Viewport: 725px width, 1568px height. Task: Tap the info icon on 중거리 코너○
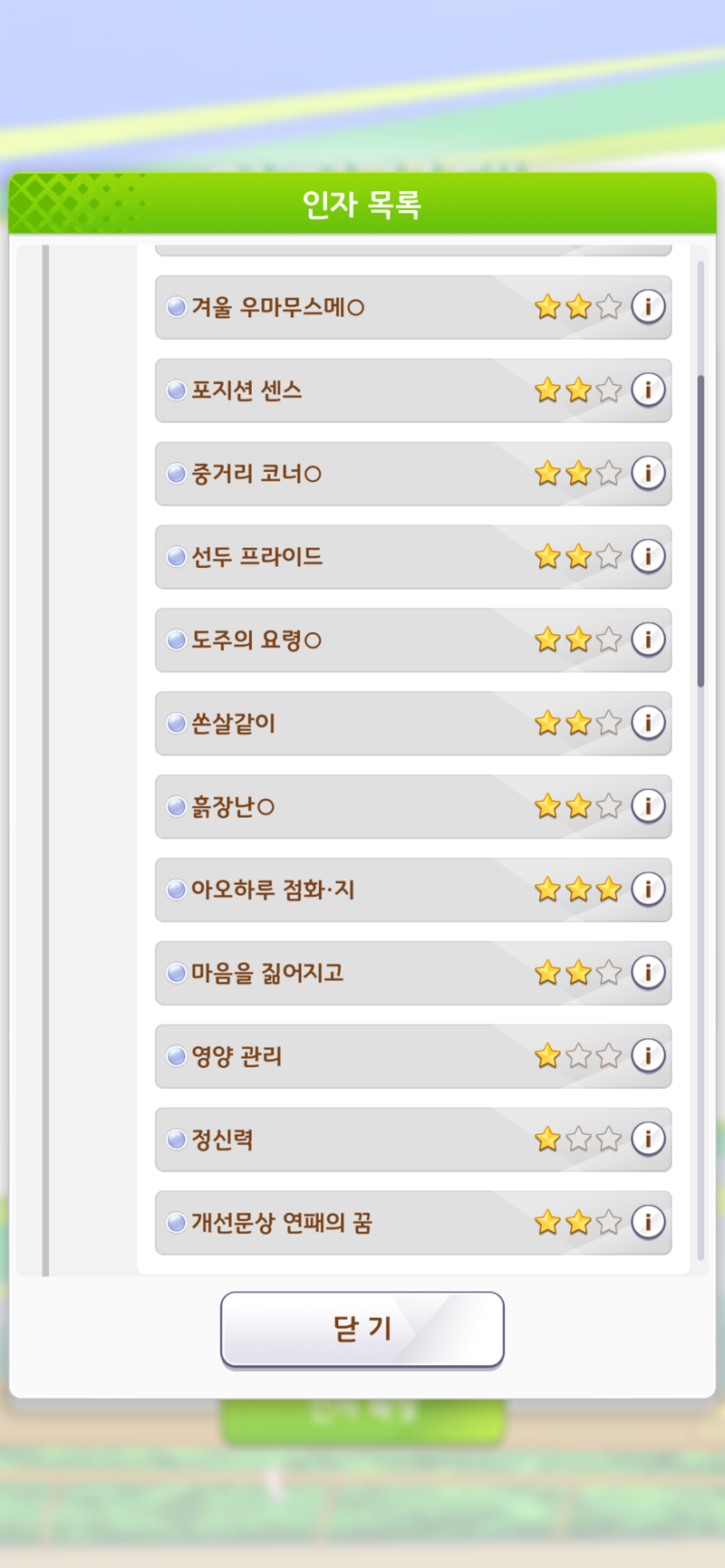pyautogui.click(x=648, y=474)
